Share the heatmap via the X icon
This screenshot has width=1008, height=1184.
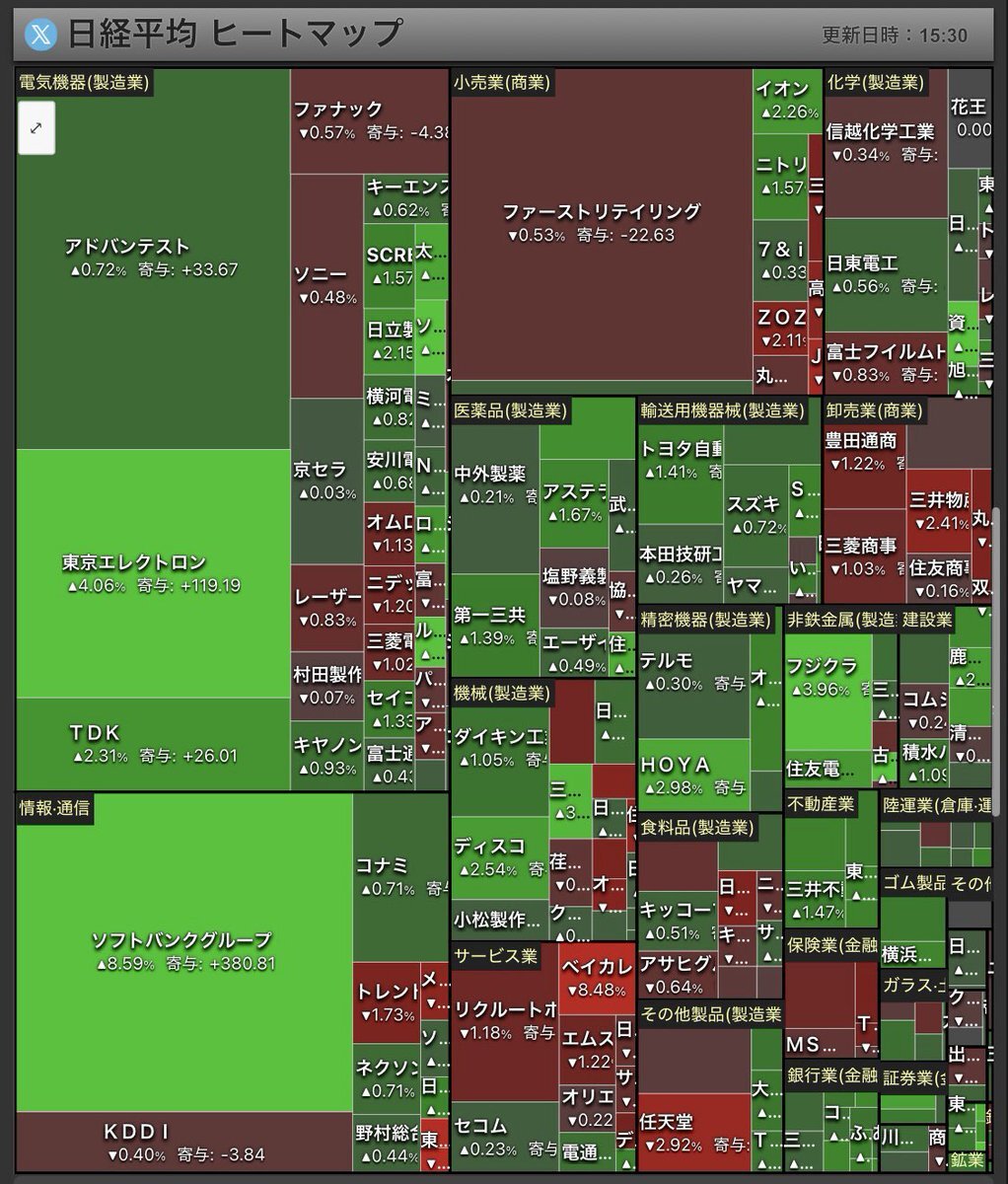click(x=40, y=34)
